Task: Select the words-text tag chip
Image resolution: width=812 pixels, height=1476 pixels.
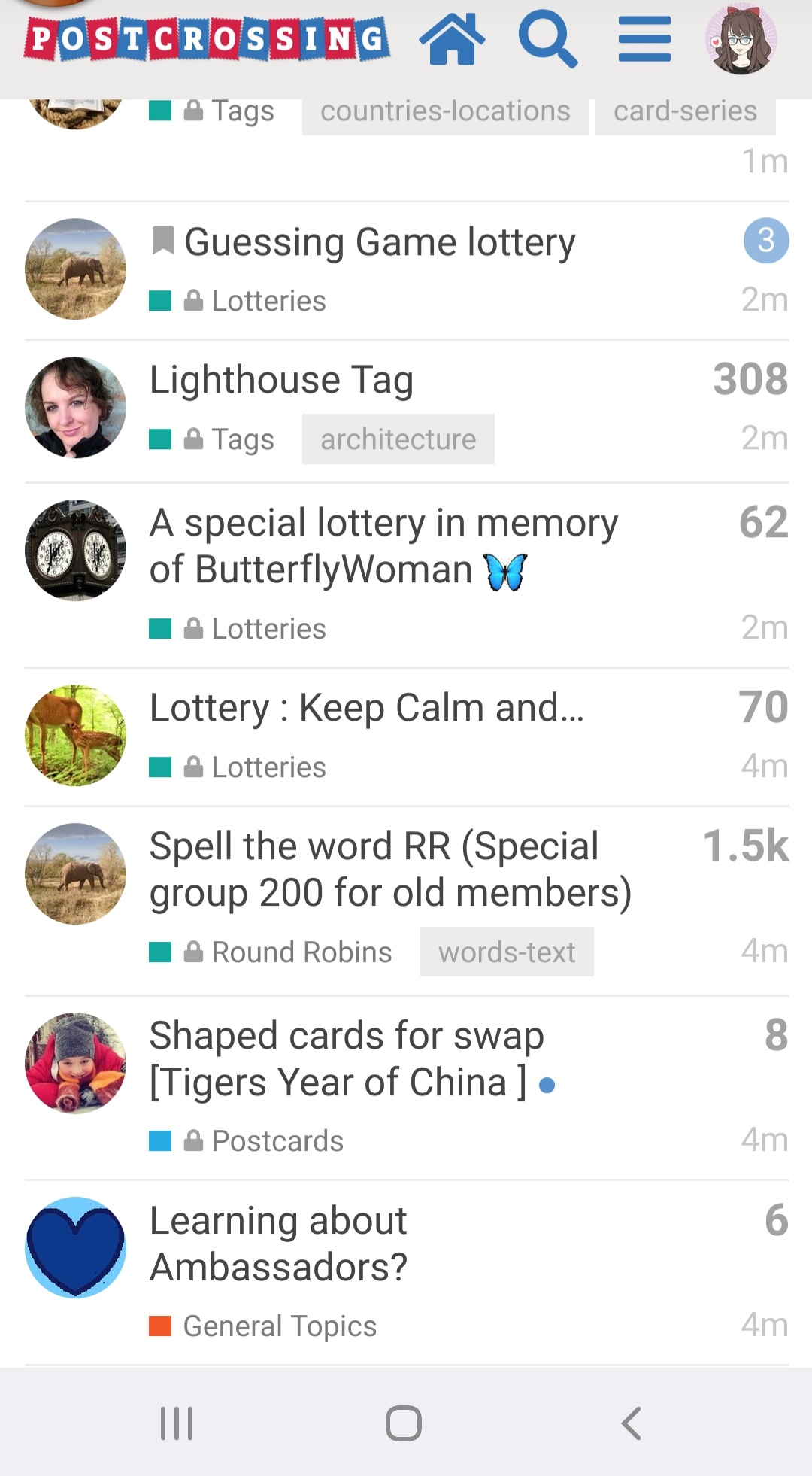Action: [507, 952]
